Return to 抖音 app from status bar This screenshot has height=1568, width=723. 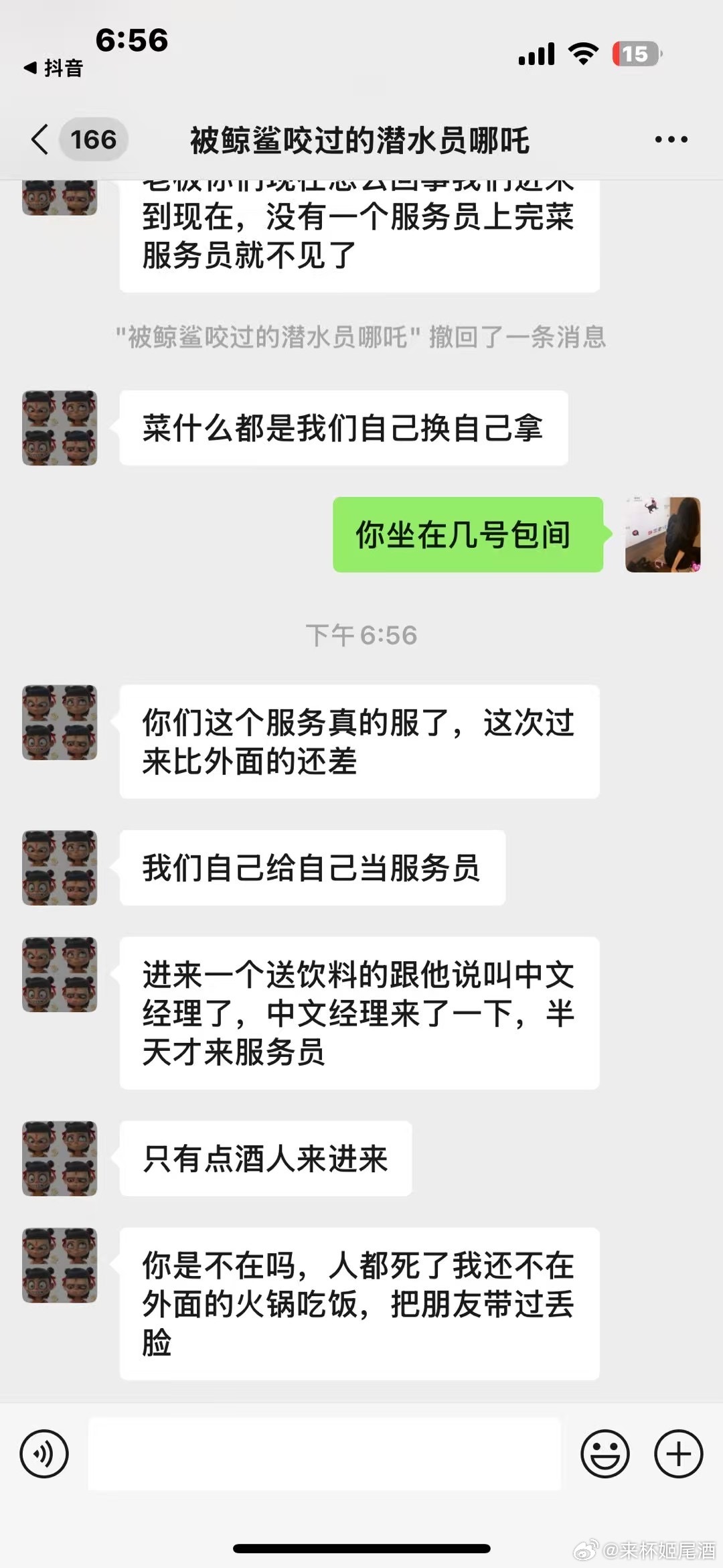tap(54, 68)
